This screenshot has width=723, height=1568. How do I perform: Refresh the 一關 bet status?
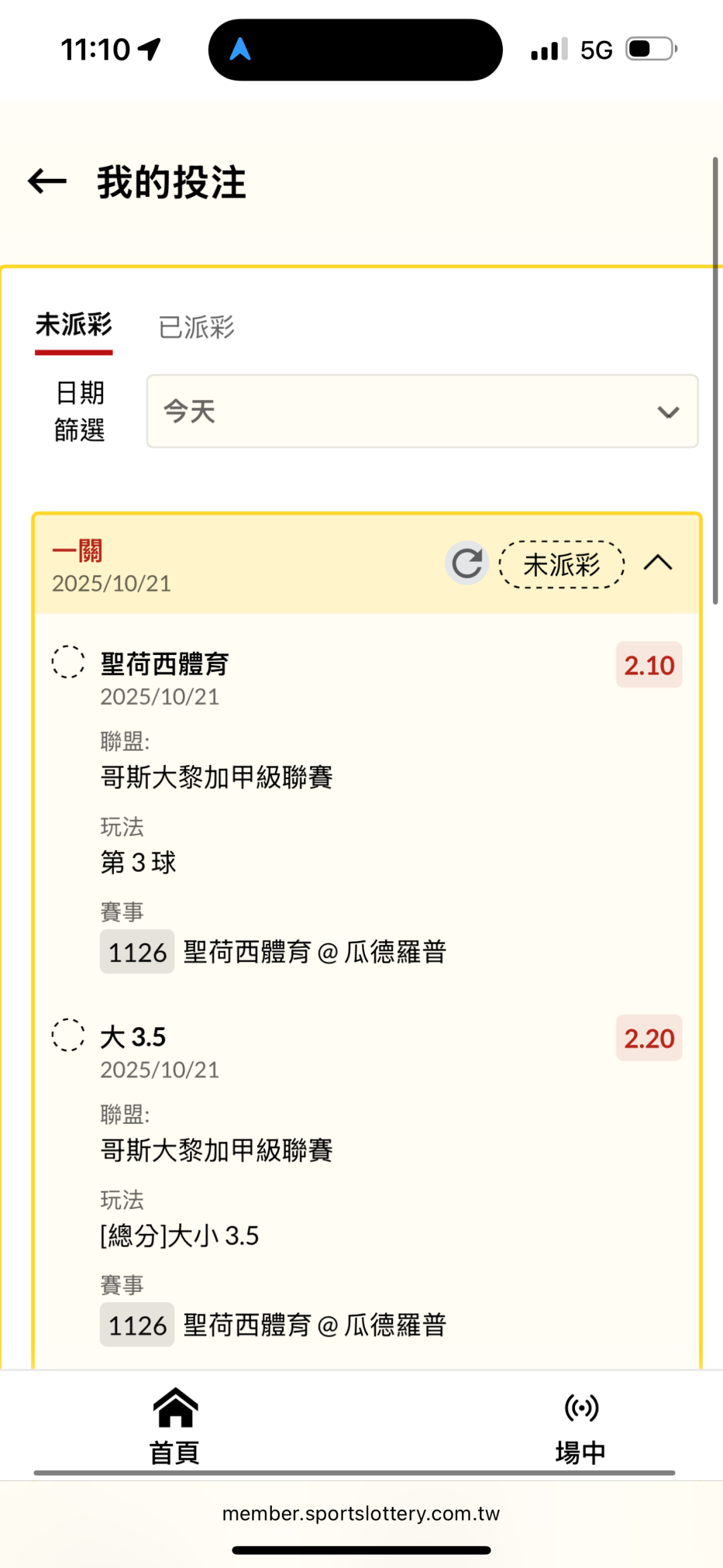coord(467,563)
